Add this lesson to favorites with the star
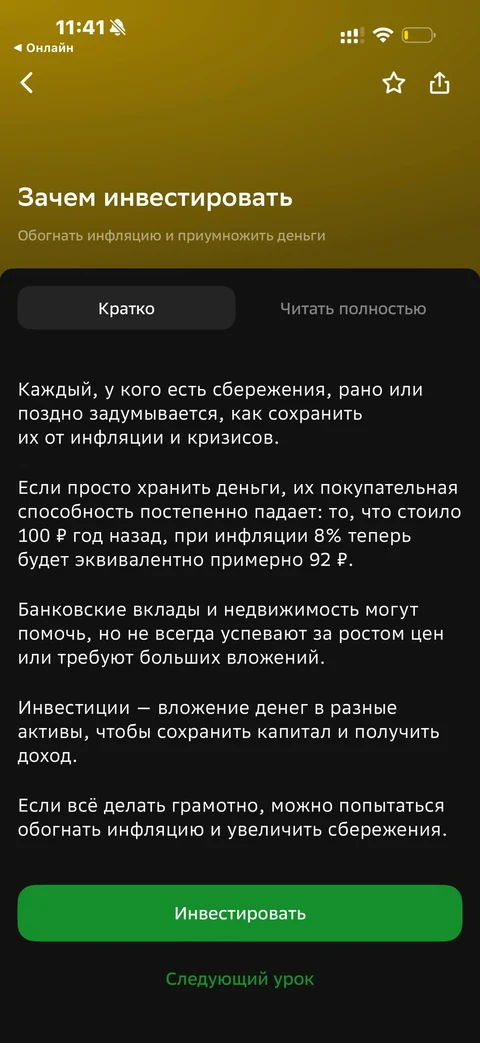The height and width of the screenshot is (1043, 480). click(x=394, y=84)
